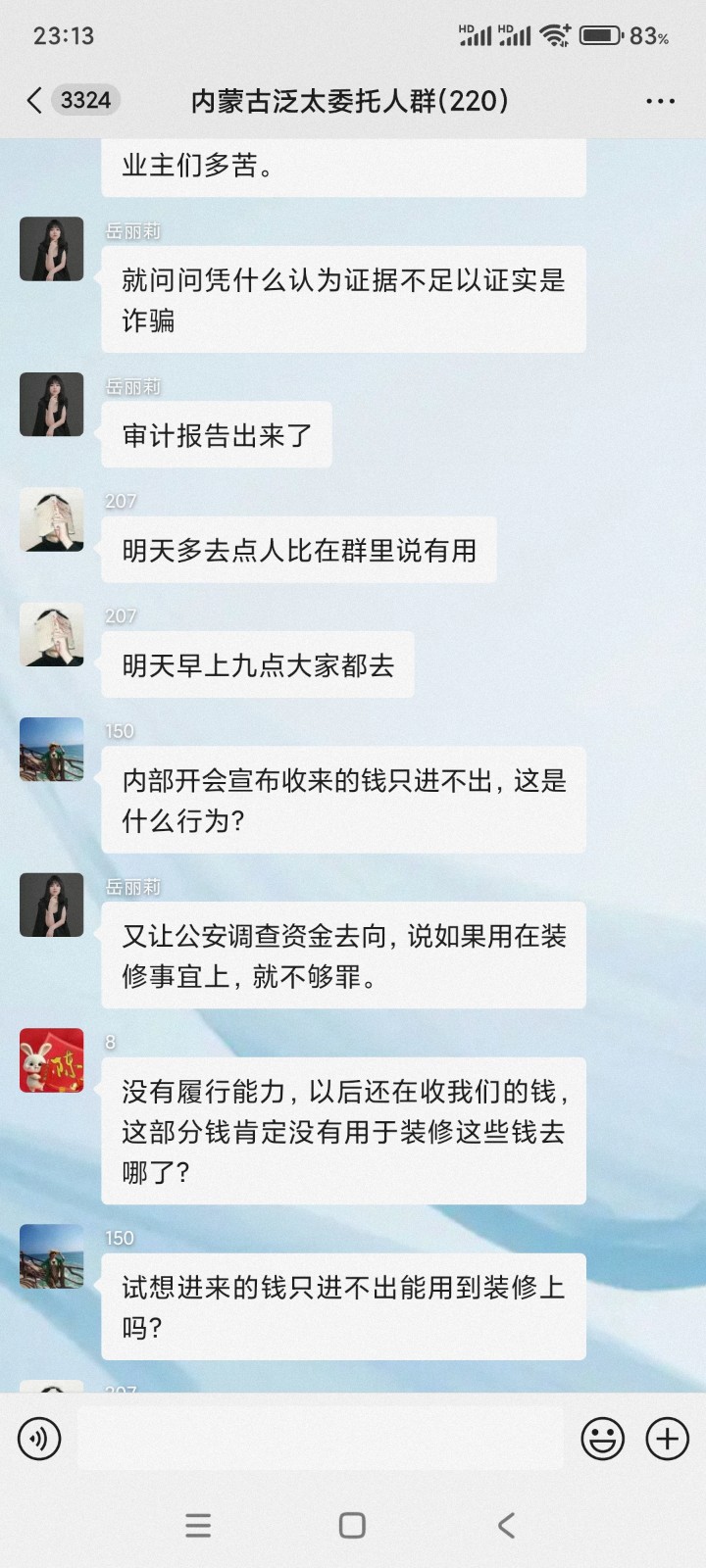The width and height of the screenshot is (706, 1568).
Task: Open the group chat options menu
Action: tap(660, 101)
